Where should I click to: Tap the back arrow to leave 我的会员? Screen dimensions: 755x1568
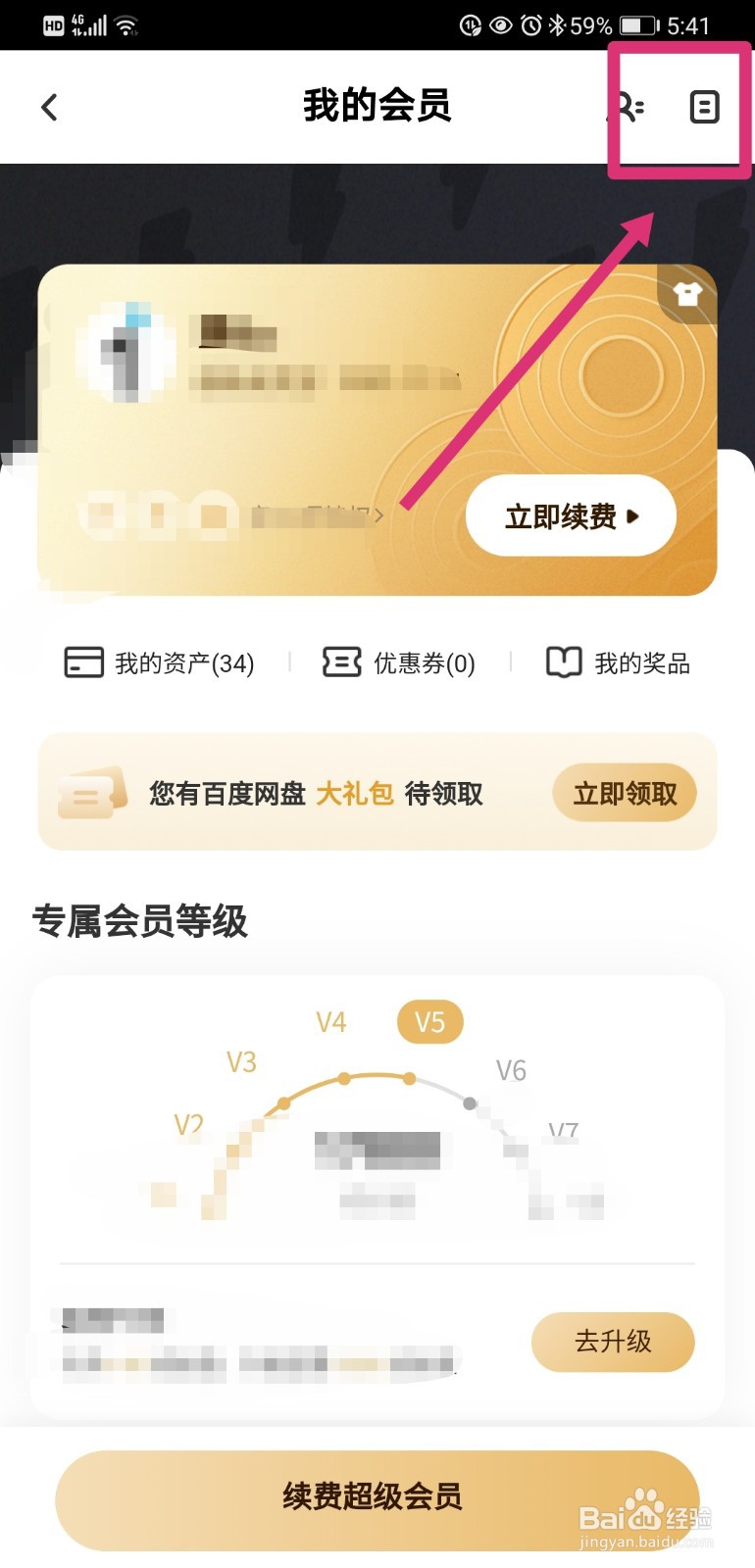point(49,108)
